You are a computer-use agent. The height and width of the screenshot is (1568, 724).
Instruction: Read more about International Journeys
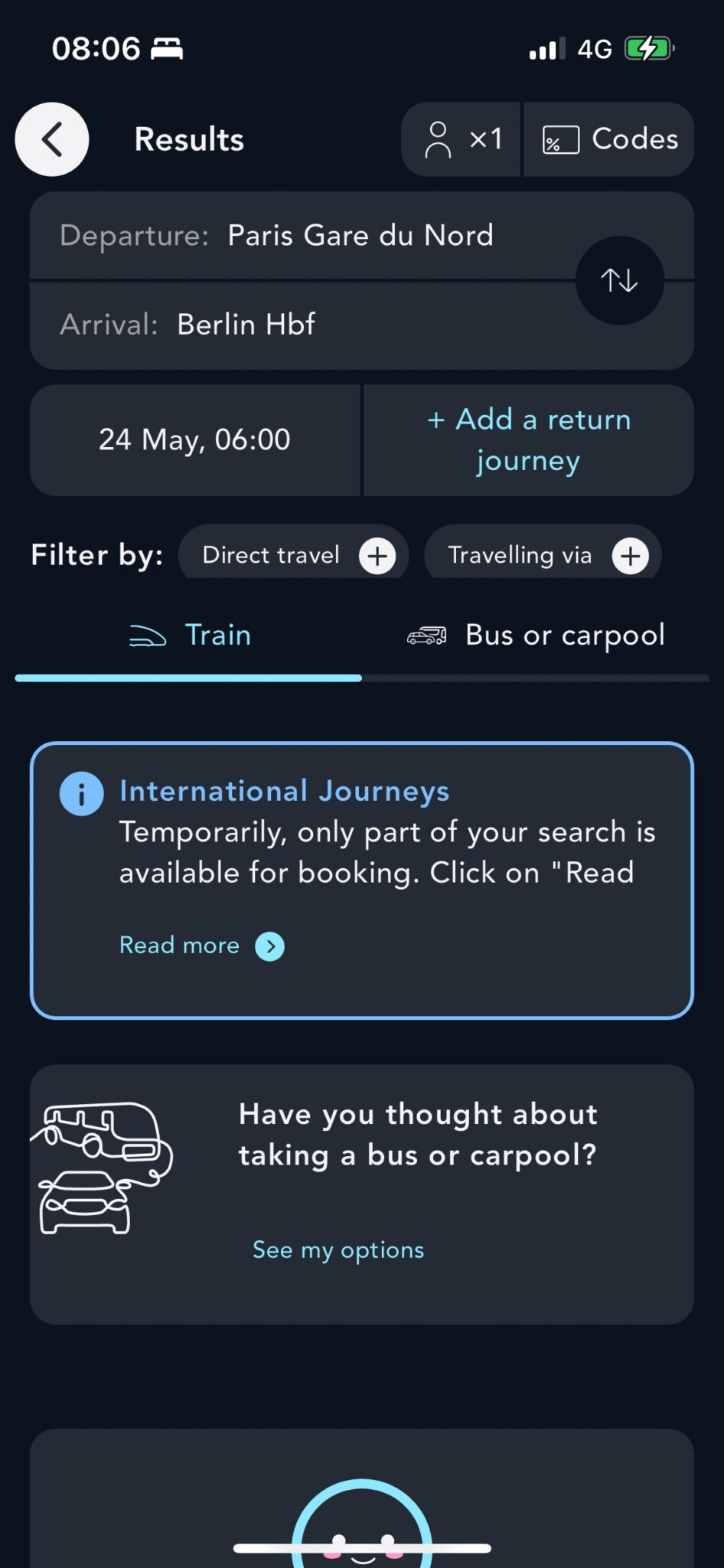tap(201, 946)
